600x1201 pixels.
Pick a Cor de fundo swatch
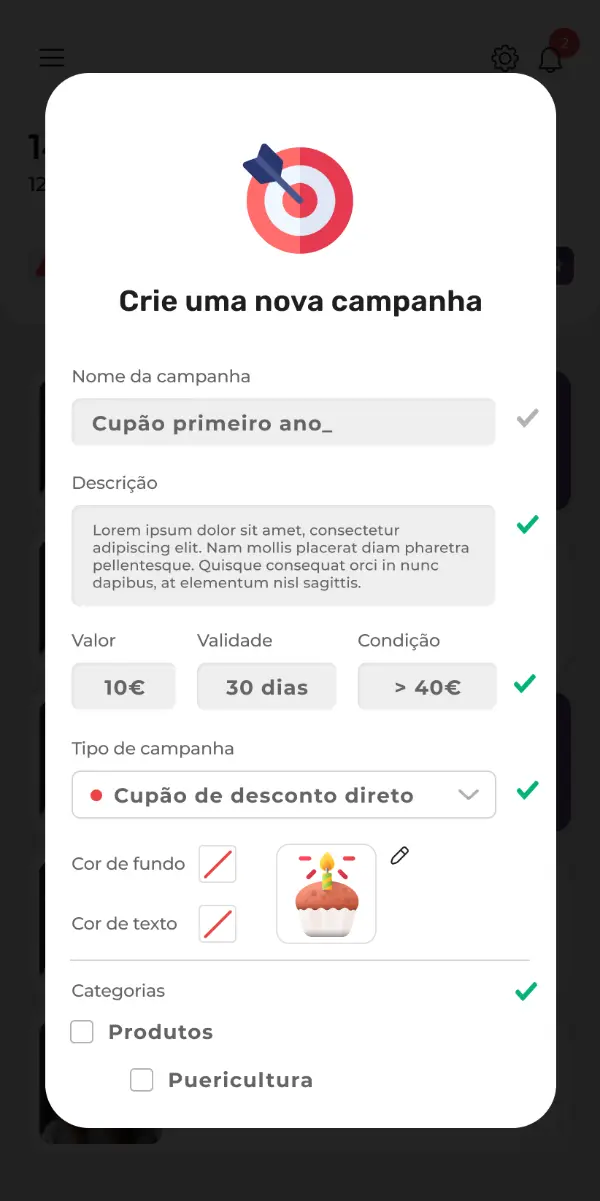point(217,864)
